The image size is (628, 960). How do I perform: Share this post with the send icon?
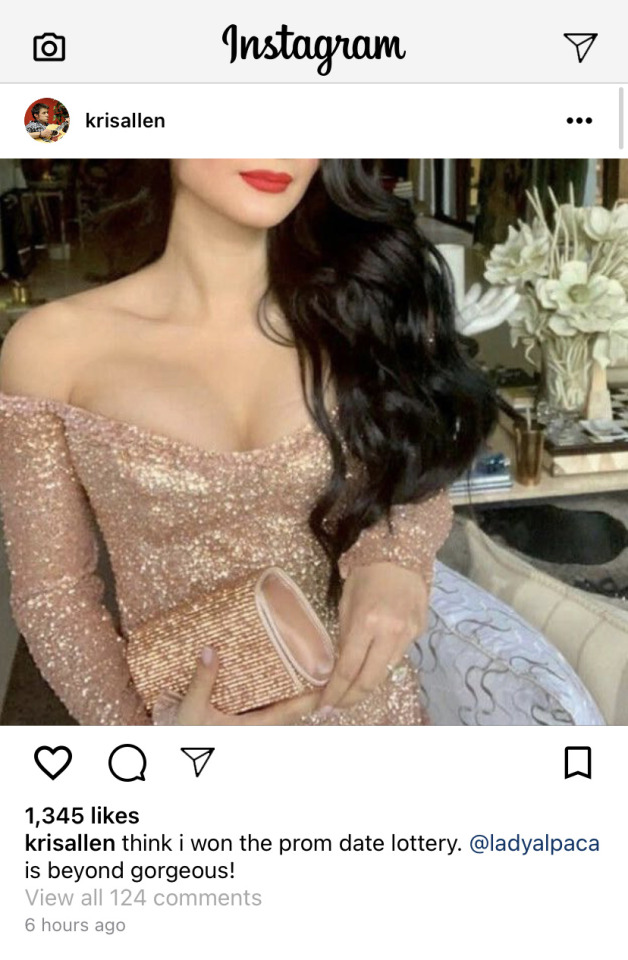pyautogui.click(x=197, y=762)
